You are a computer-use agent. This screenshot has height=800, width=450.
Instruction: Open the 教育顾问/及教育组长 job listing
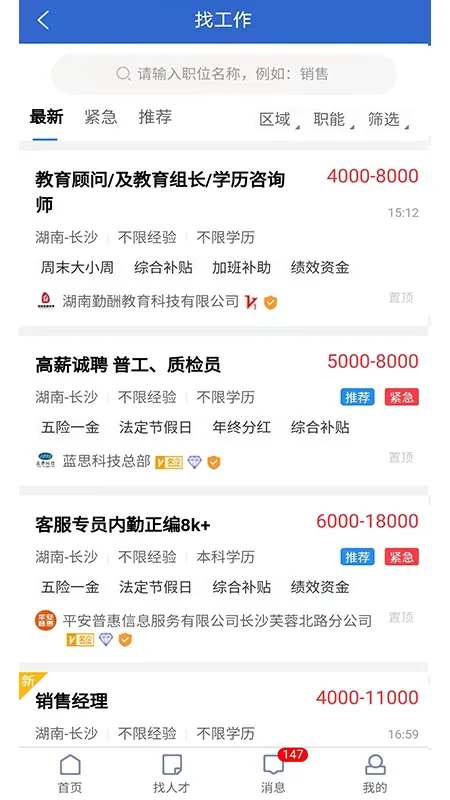coord(223,239)
